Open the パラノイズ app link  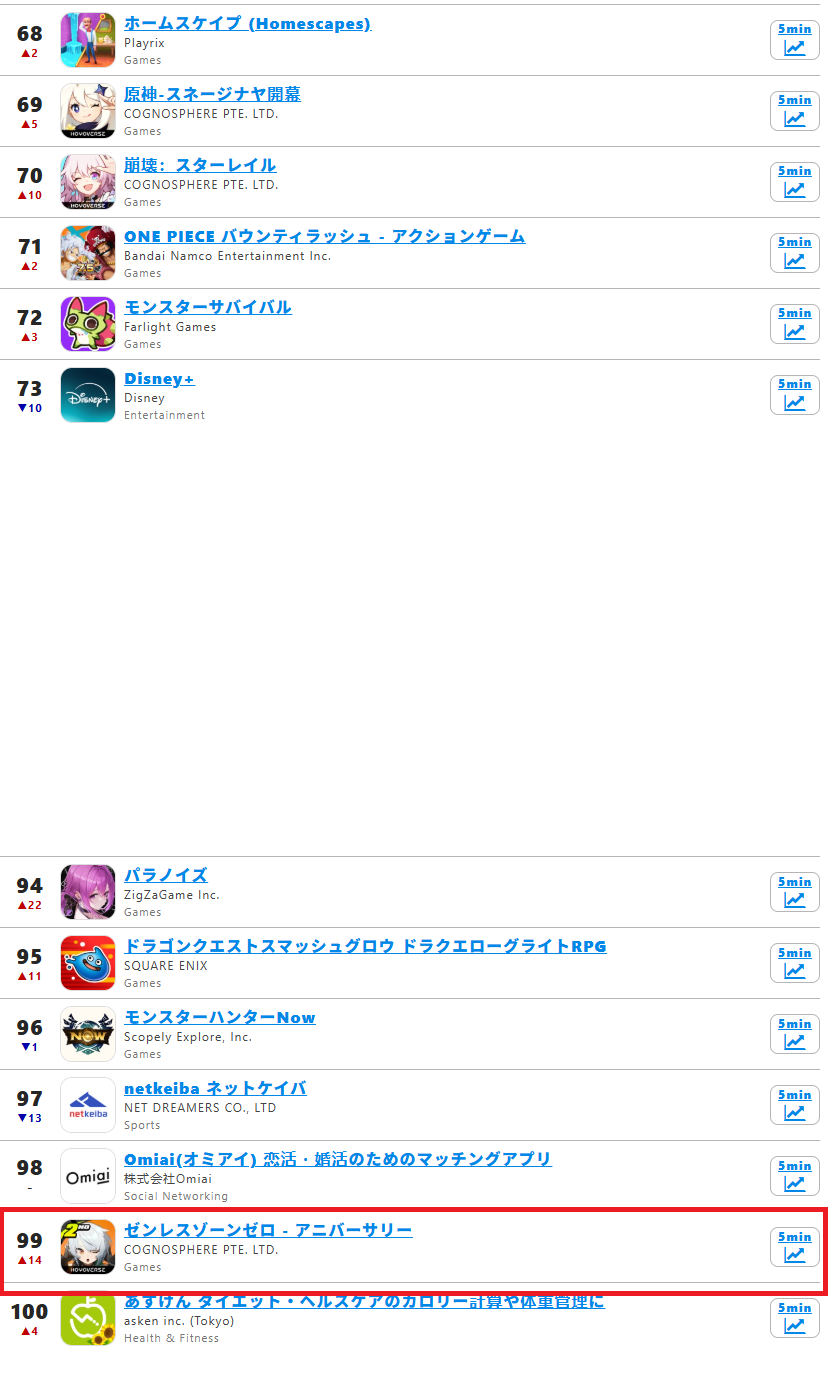(166, 876)
